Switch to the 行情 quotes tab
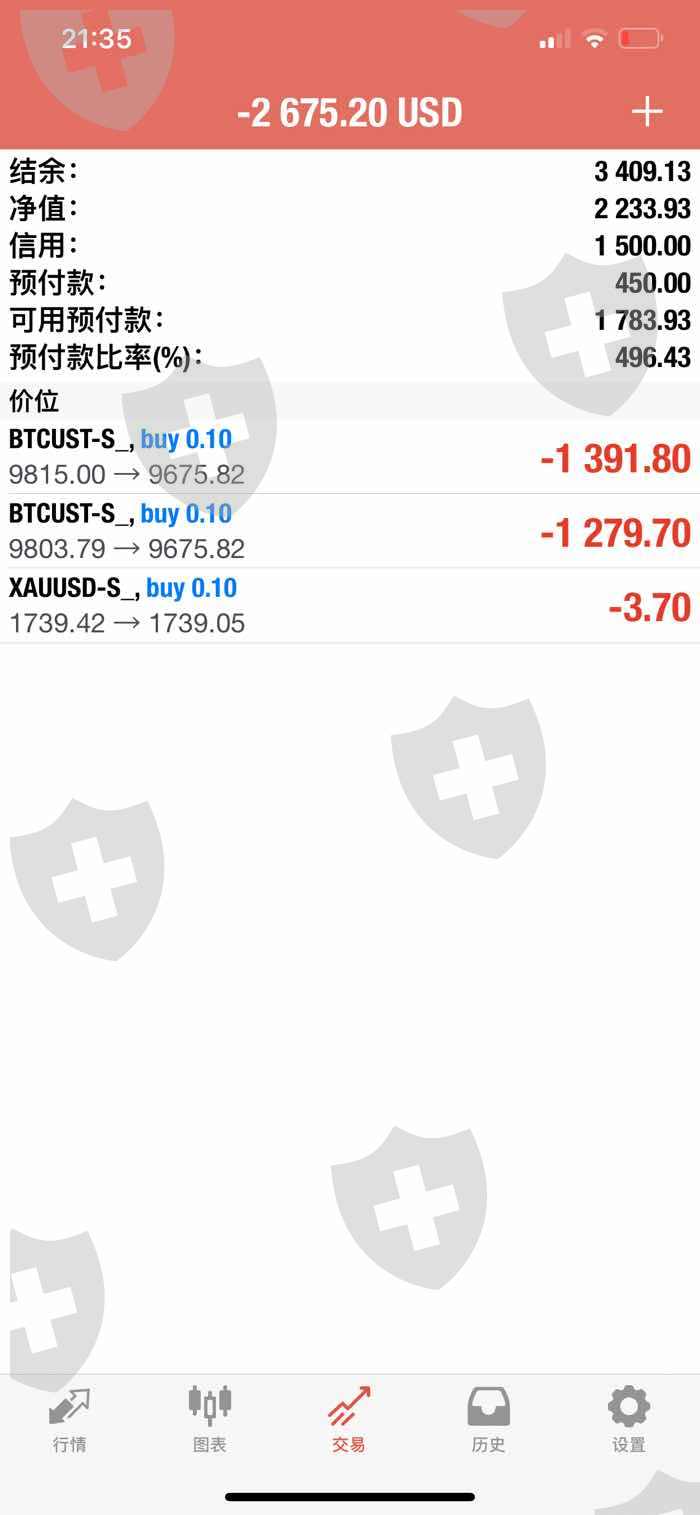Image resolution: width=700 pixels, height=1515 pixels. (69, 1419)
